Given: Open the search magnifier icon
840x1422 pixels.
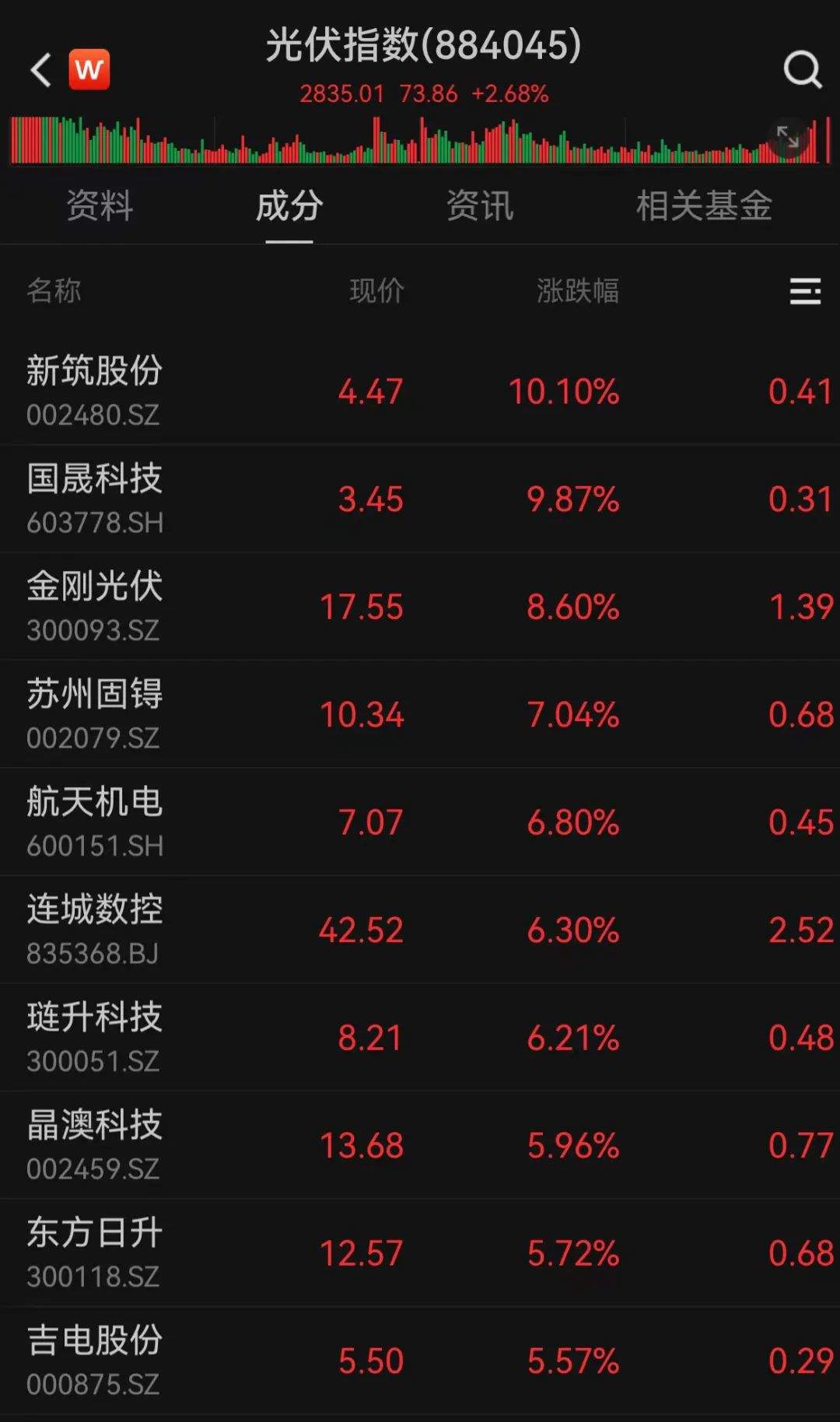Looking at the screenshot, I should pyautogui.click(x=802, y=70).
